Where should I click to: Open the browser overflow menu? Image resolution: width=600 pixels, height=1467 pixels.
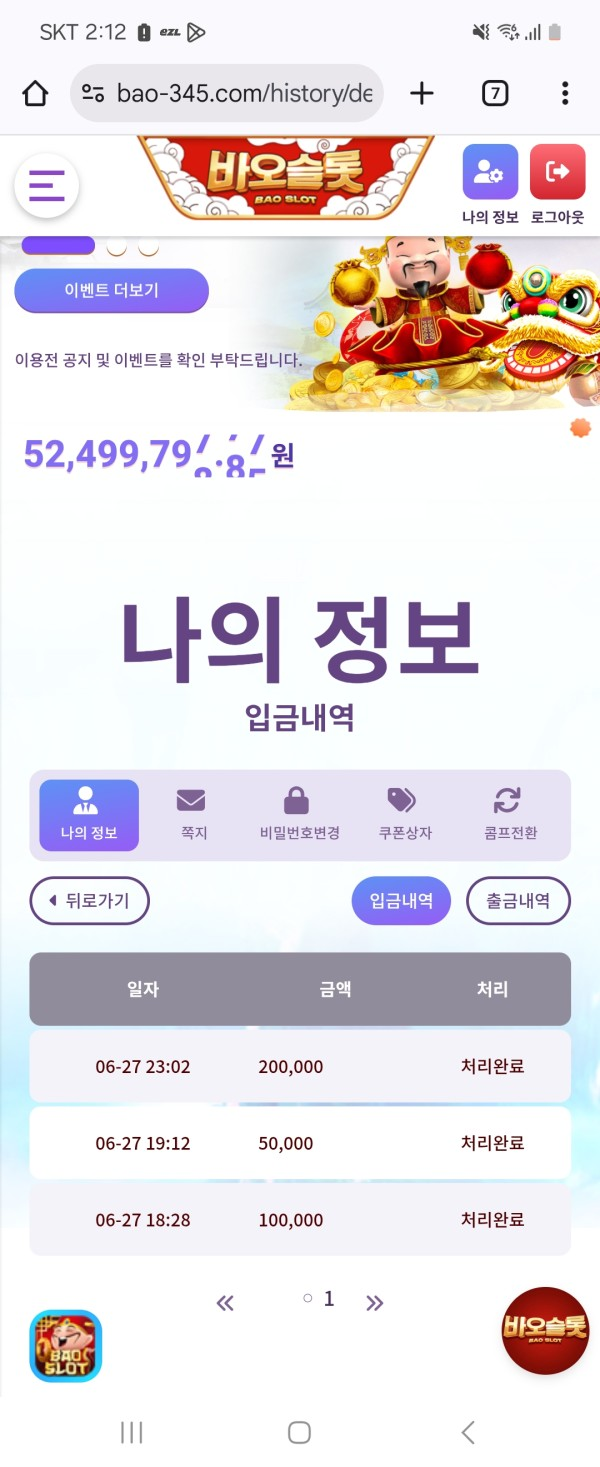tap(565, 94)
